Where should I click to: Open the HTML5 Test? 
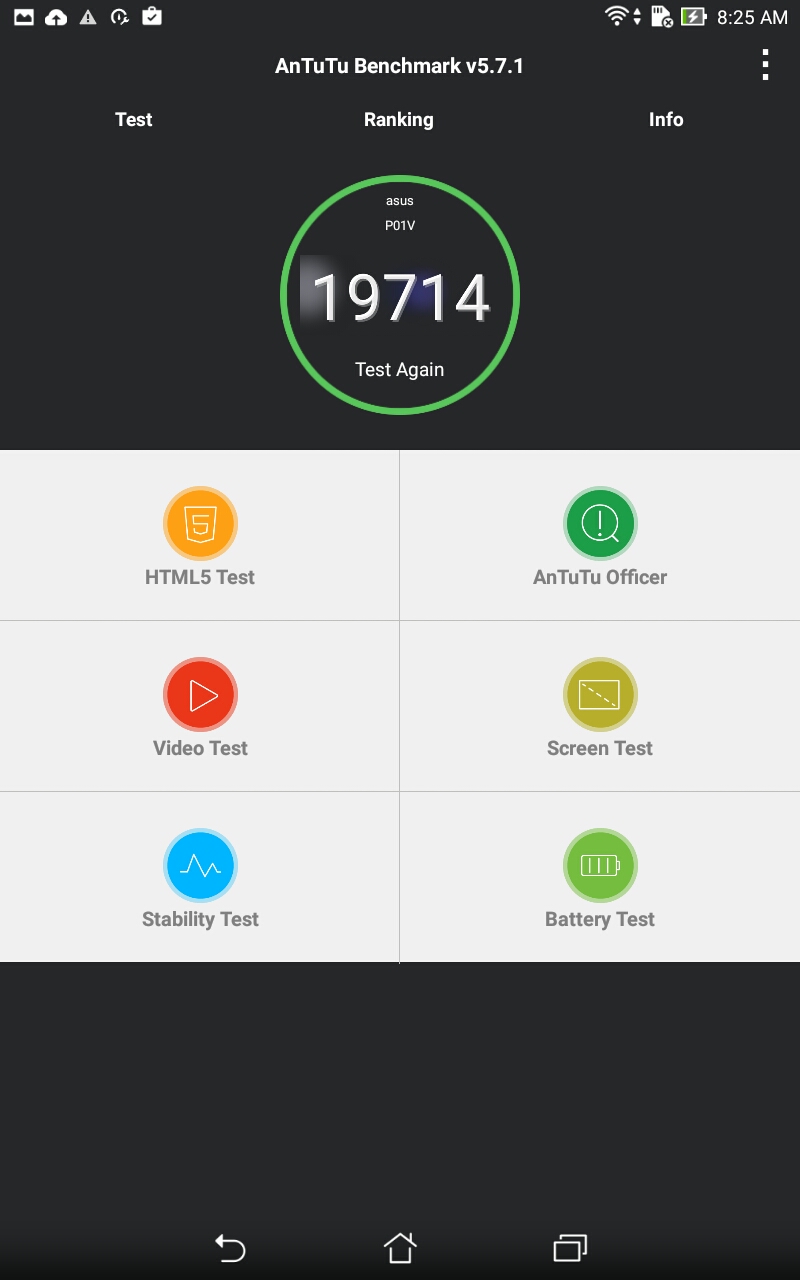[200, 536]
